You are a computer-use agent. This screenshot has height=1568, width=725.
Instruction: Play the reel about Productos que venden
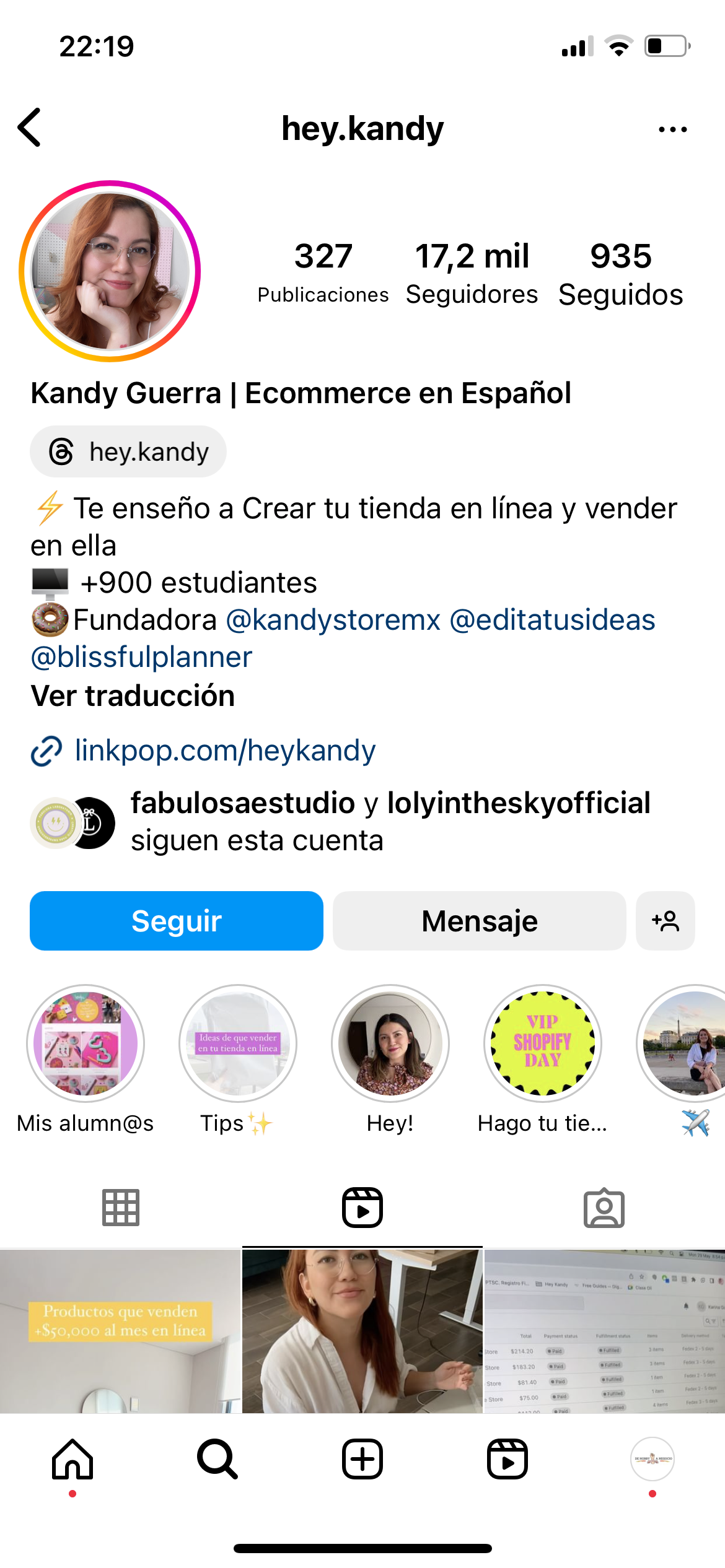(x=120, y=1331)
